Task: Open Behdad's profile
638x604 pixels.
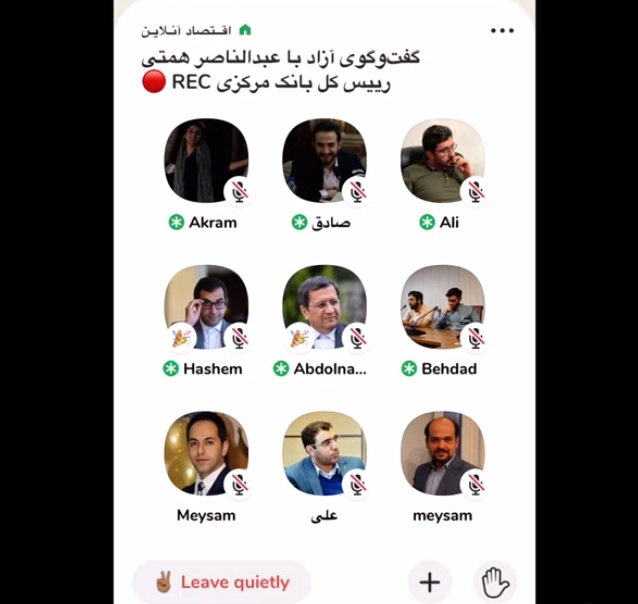Action: point(442,307)
